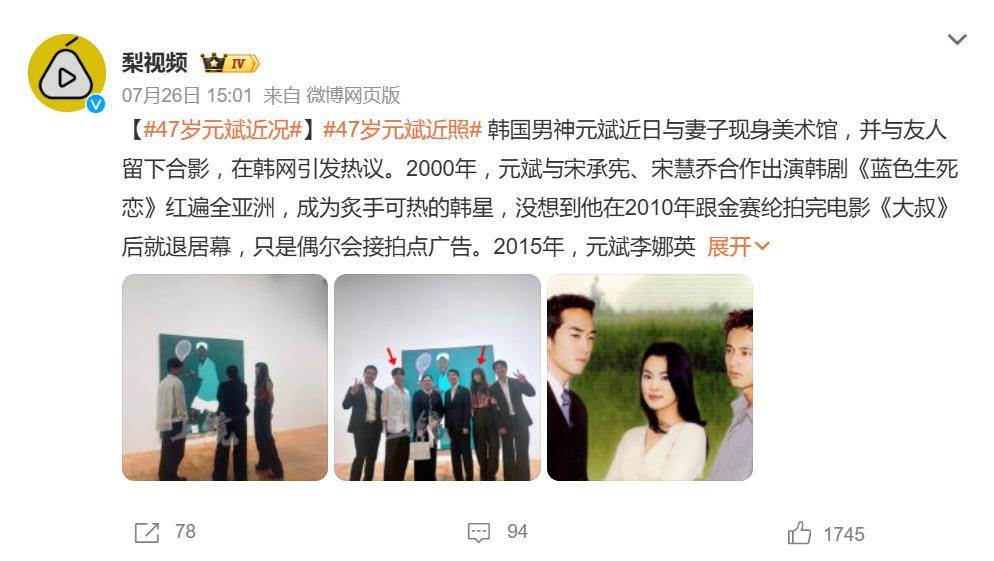This screenshot has height=561, width=994.
Task: Open the 94 comments
Action: tap(497, 532)
